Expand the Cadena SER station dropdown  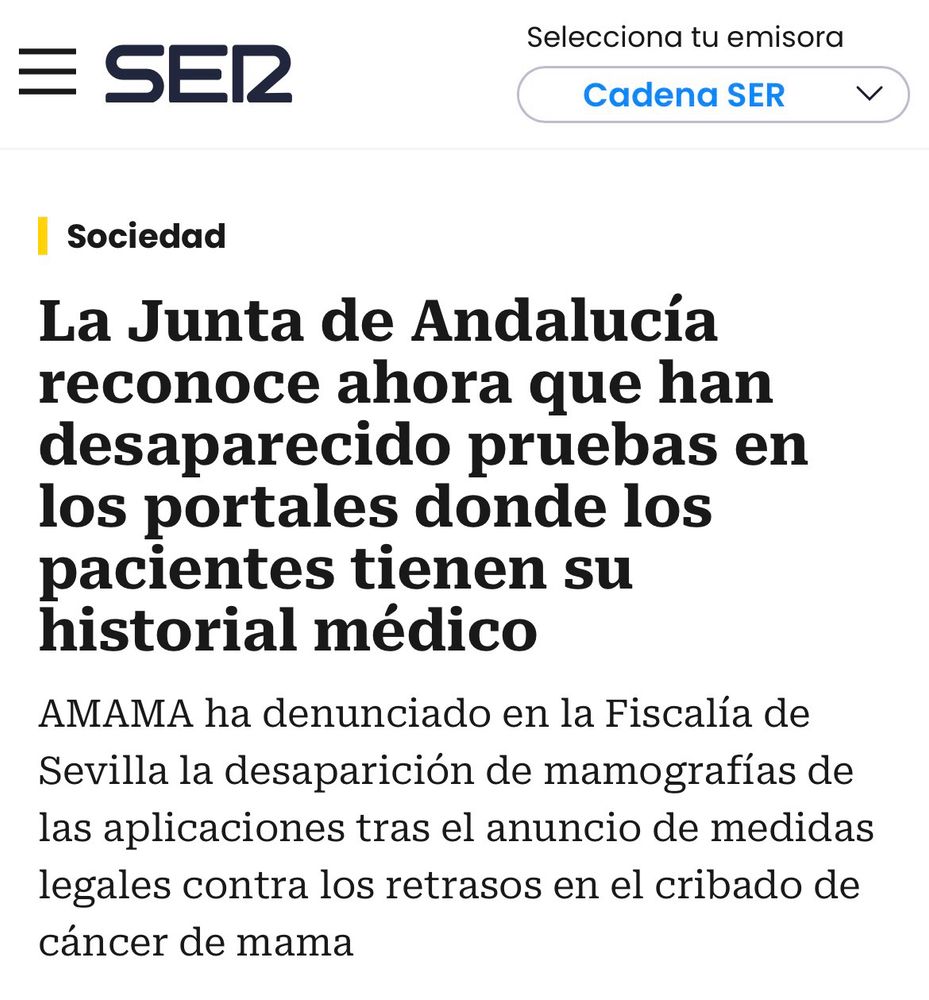[712, 95]
